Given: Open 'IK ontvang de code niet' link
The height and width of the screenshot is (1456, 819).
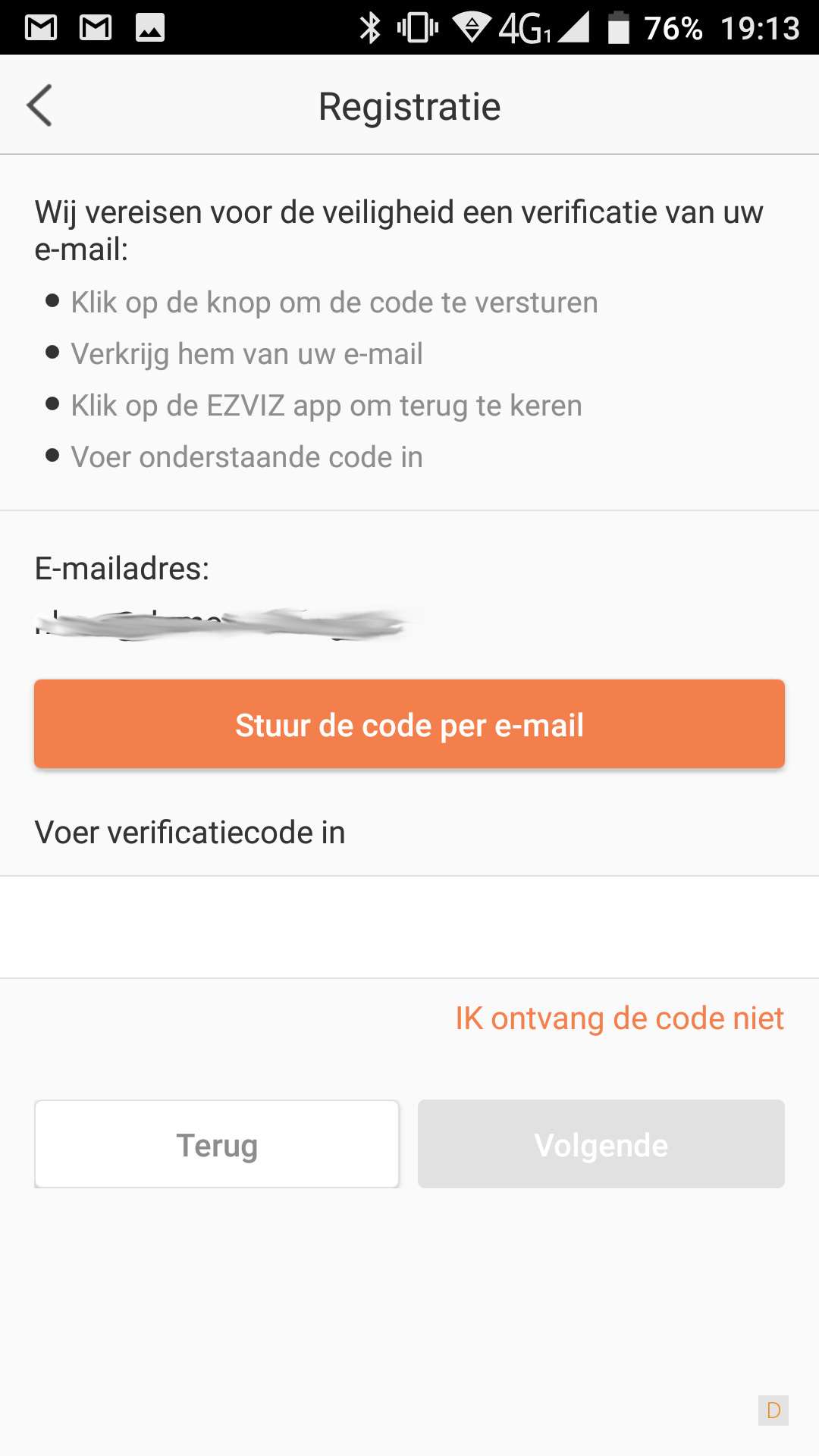Looking at the screenshot, I should (x=619, y=1018).
